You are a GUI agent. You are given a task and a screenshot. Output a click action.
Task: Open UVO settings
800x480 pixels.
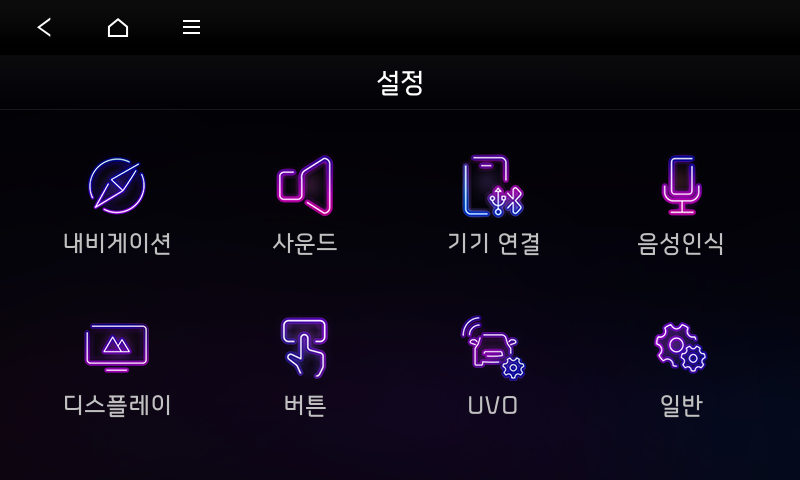coord(493,366)
